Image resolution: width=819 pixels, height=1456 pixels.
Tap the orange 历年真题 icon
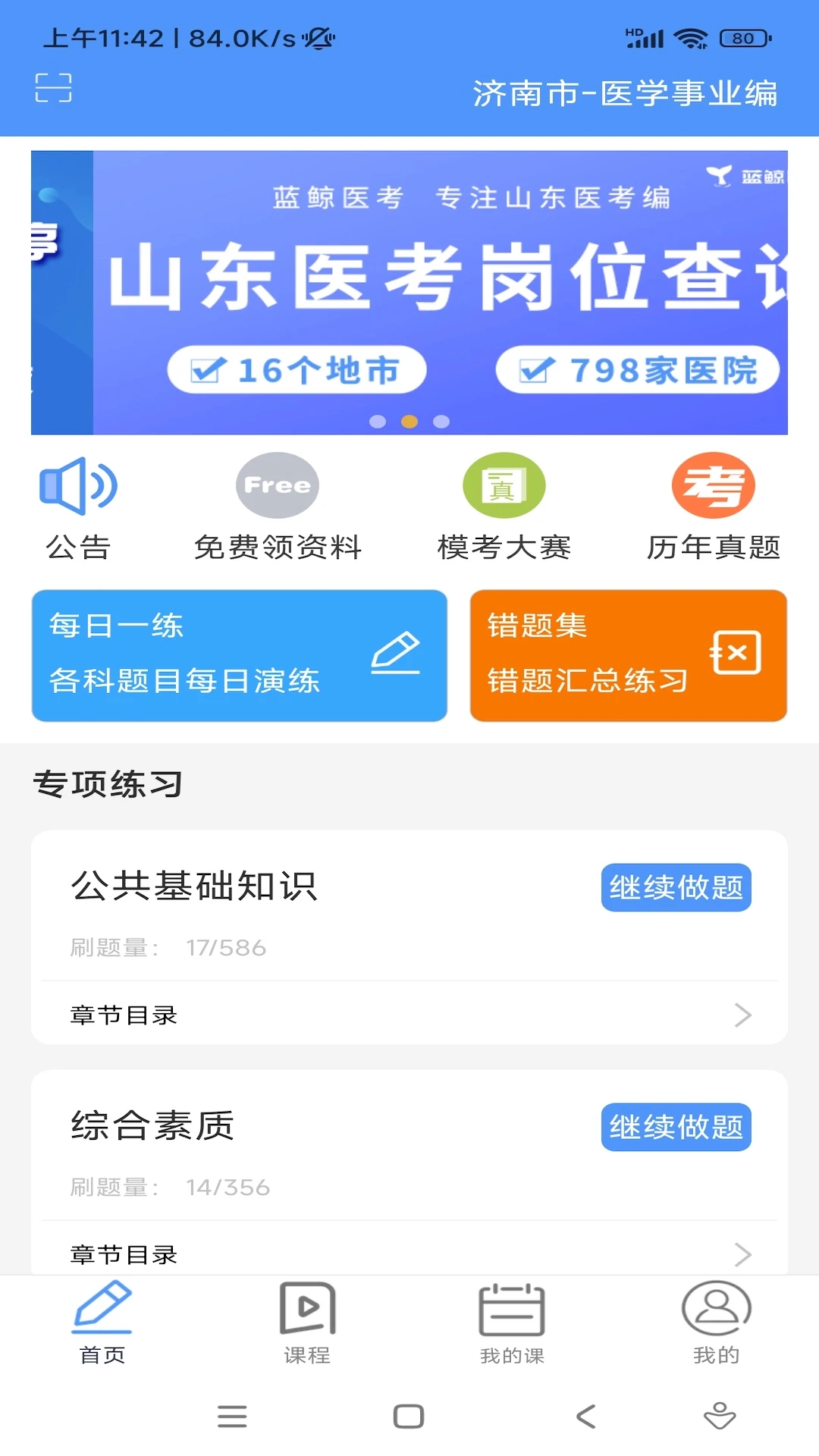pos(712,485)
